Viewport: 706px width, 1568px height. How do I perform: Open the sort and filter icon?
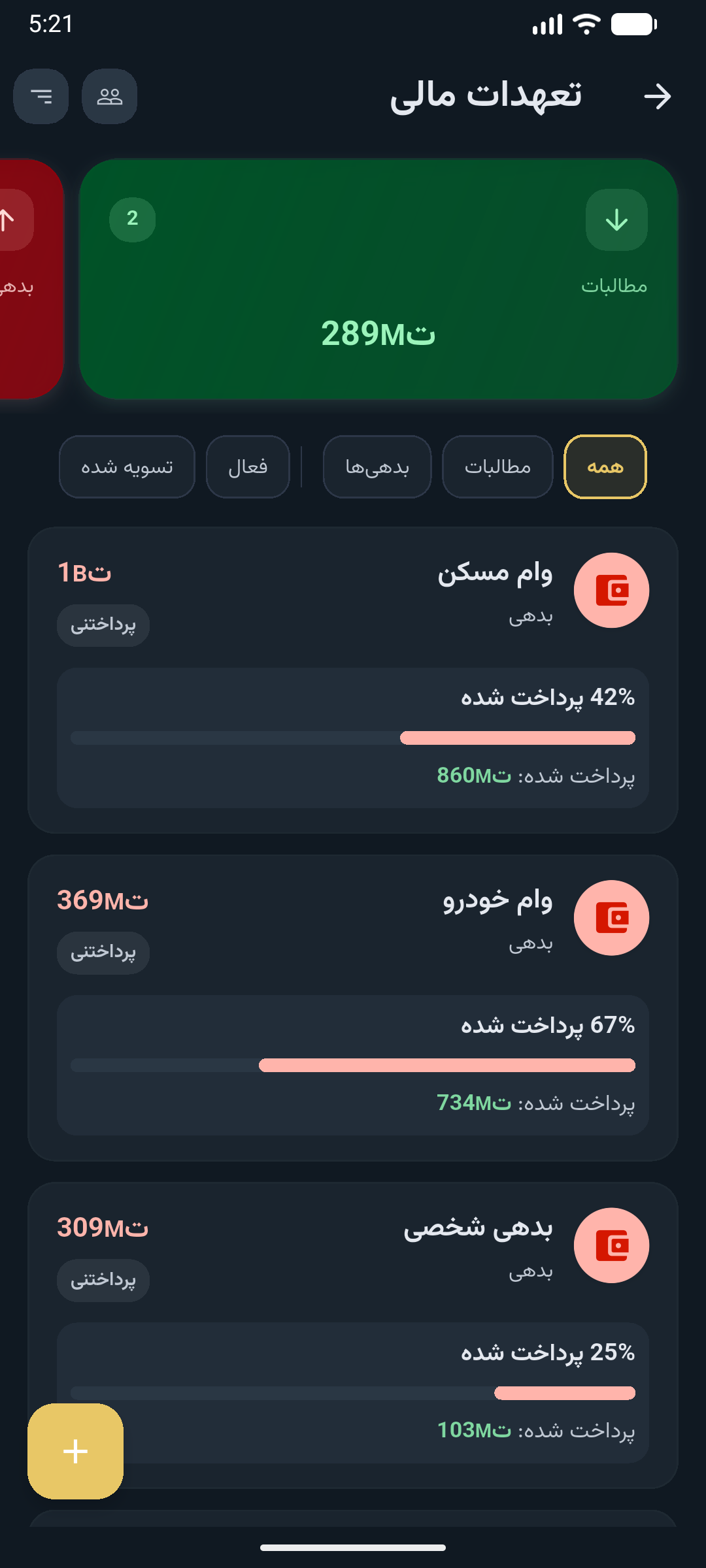click(x=41, y=97)
